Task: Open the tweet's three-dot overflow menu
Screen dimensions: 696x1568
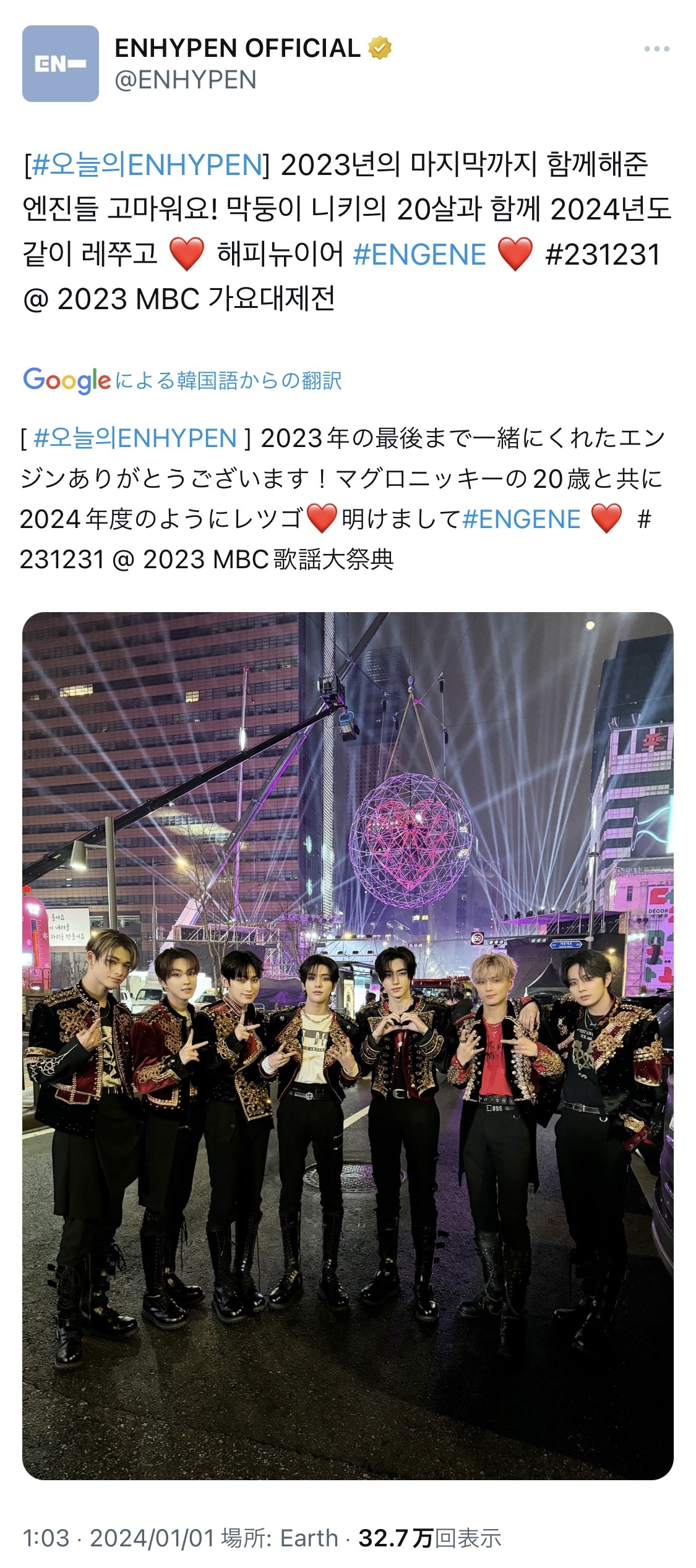Action: pyautogui.click(x=656, y=49)
